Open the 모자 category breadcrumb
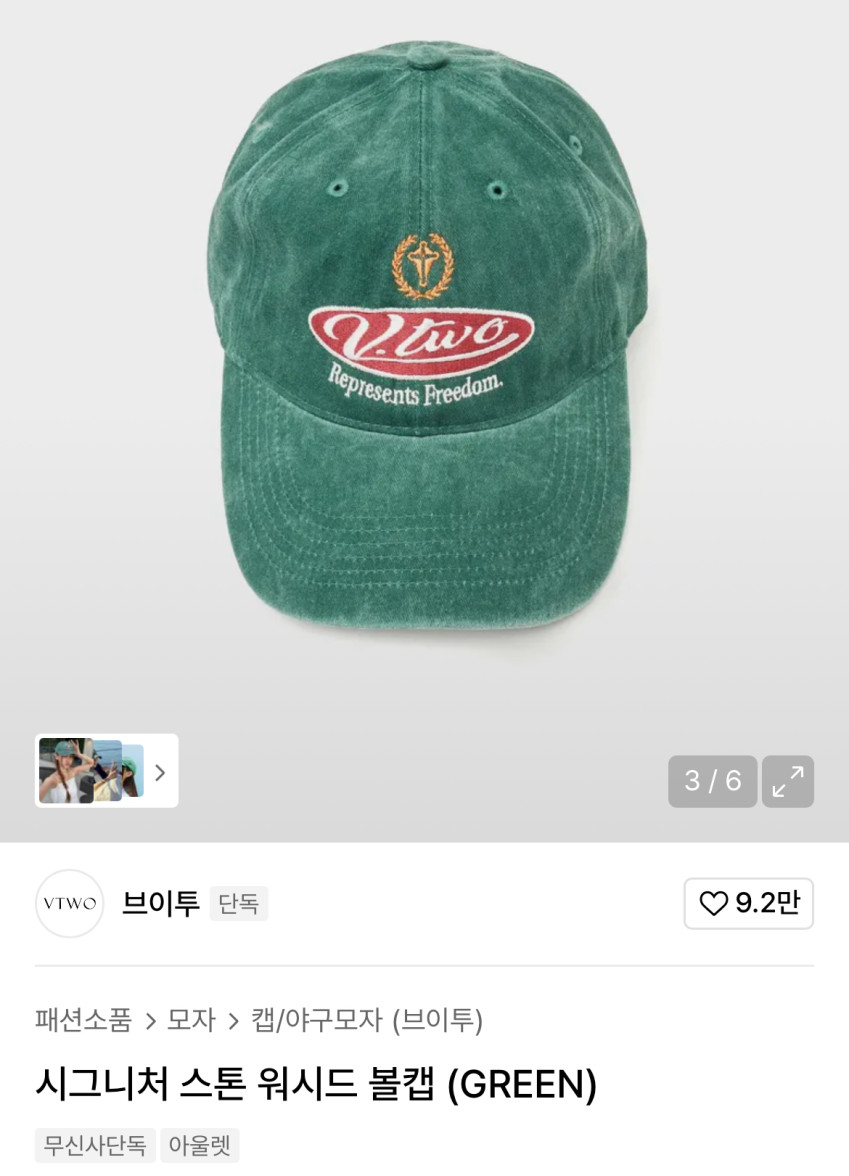Image resolution: width=849 pixels, height=1176 pixels. [191, 1020]
